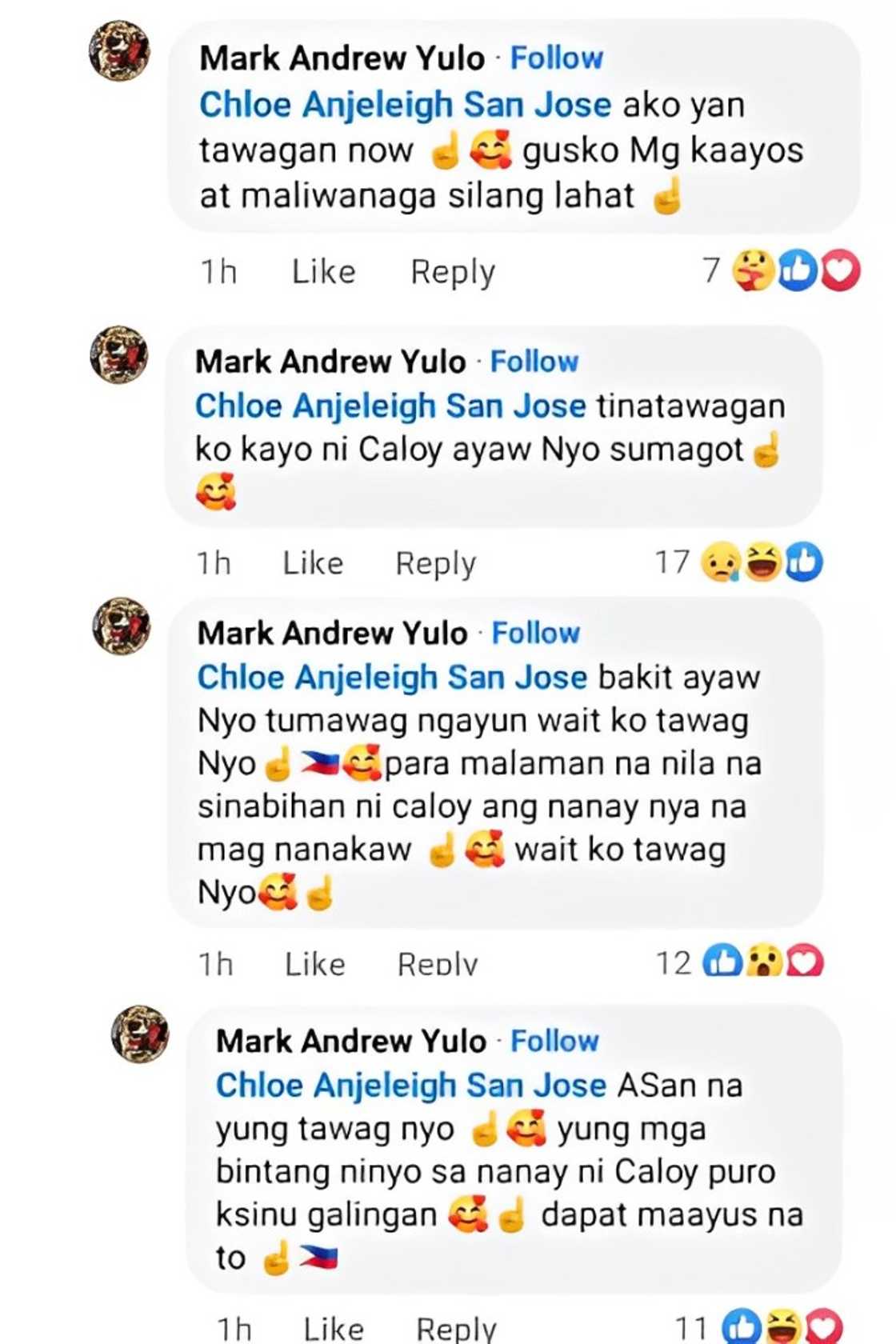Image resolution: width=896 pixels, height=1344 pixels.
Task: Open the avatar beside the "tinatawagan ko kayo" comment
Action: (x=119, y=355)
